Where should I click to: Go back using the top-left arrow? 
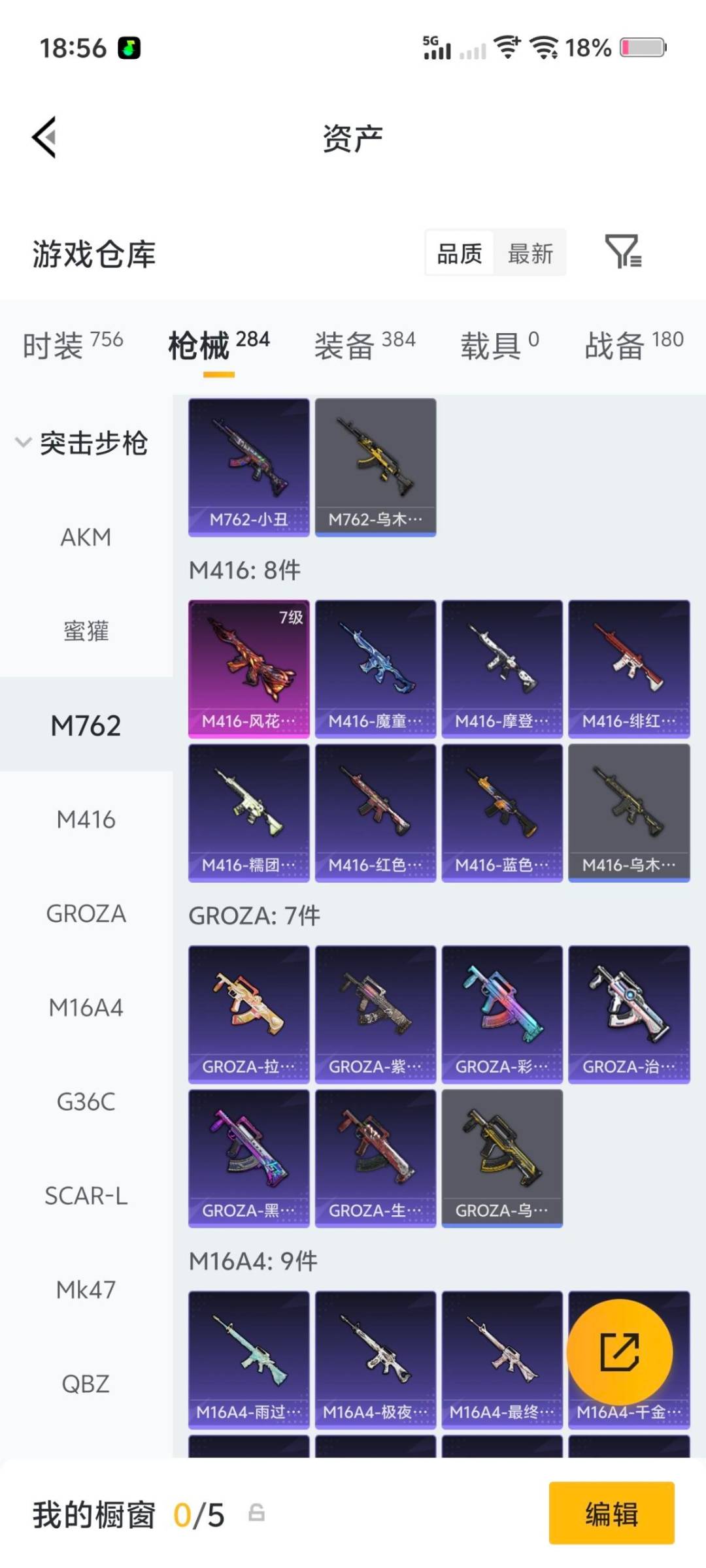click(x=44, y=137)
